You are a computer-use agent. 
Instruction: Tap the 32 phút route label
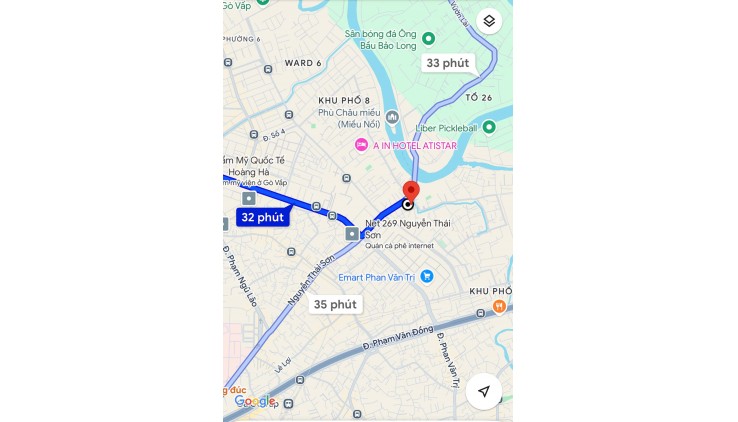click(262, 216)
